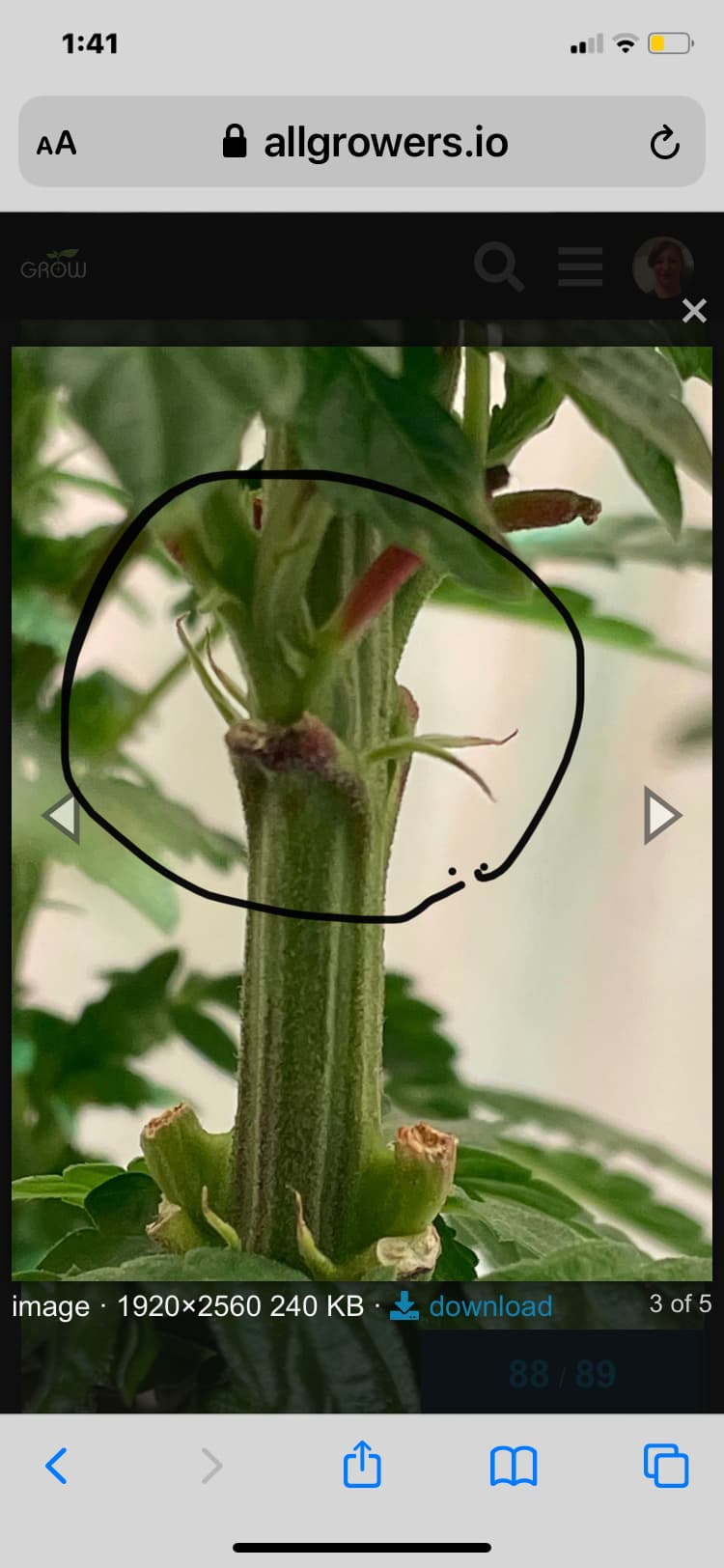Reload the allgrowers.io page
Image resolution: width=724 pixels, height=1568 pixels.
(664, 144)
